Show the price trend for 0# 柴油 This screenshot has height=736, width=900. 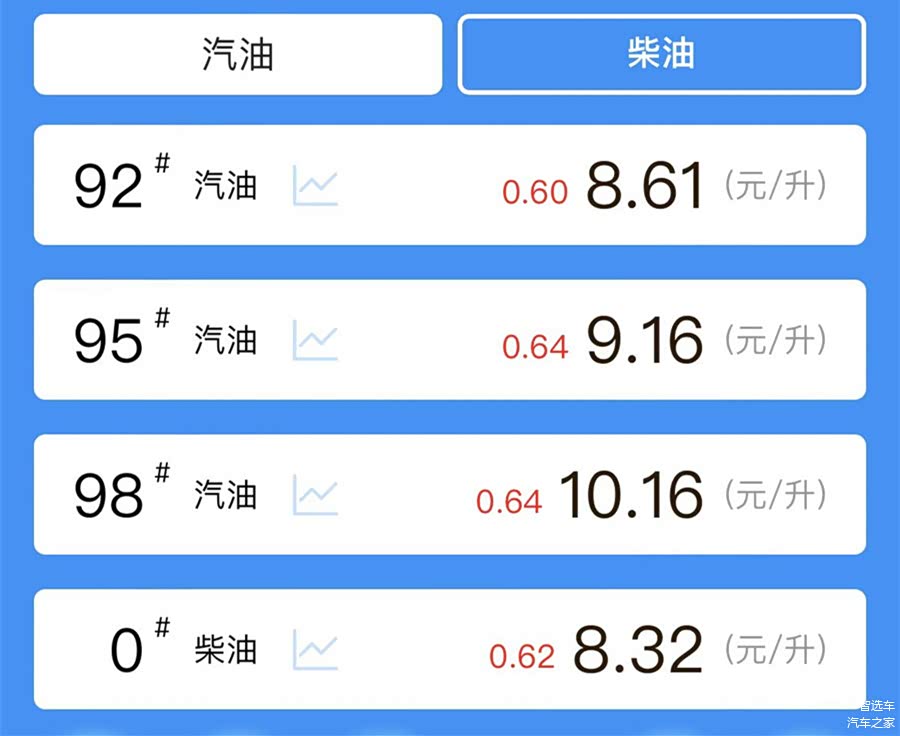pos(315,650)
